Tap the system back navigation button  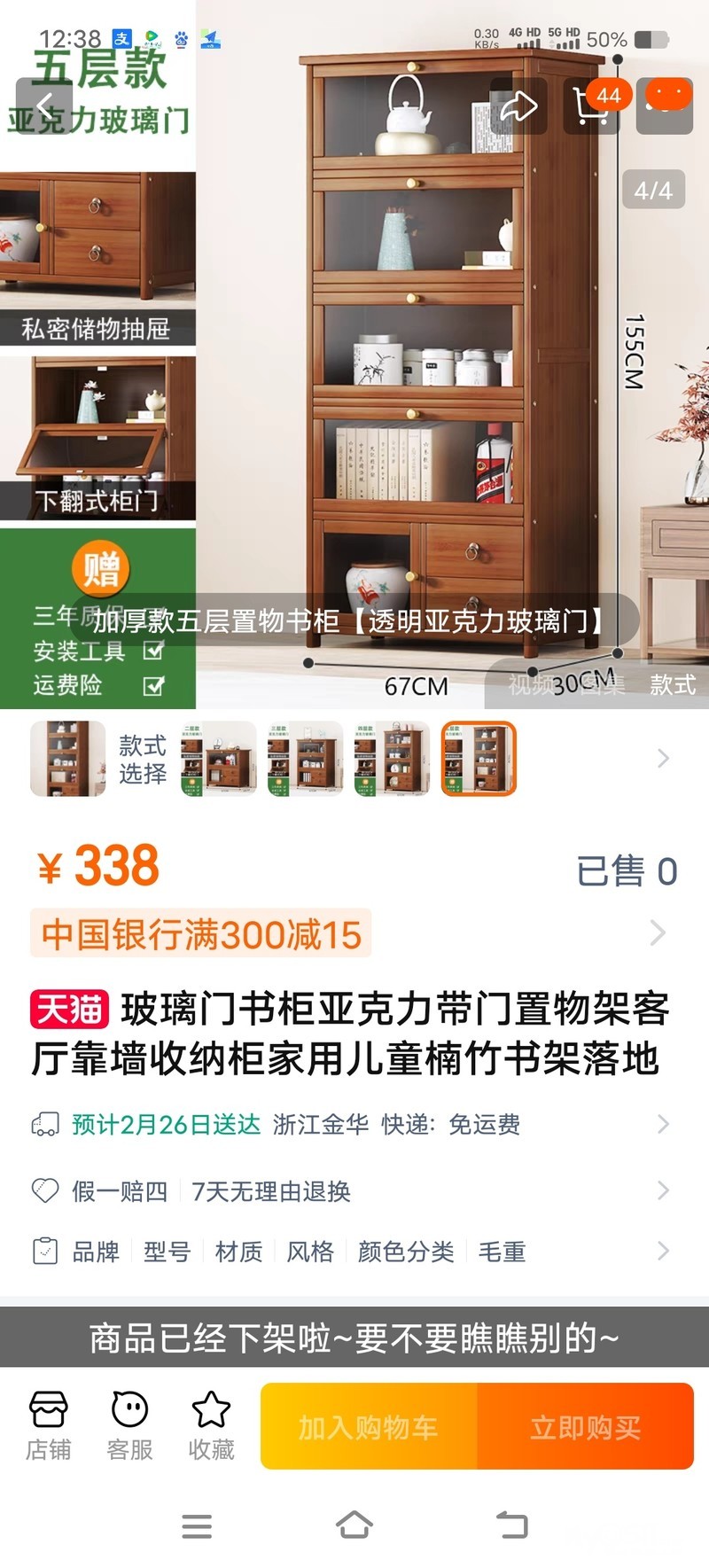point(511,1525)
